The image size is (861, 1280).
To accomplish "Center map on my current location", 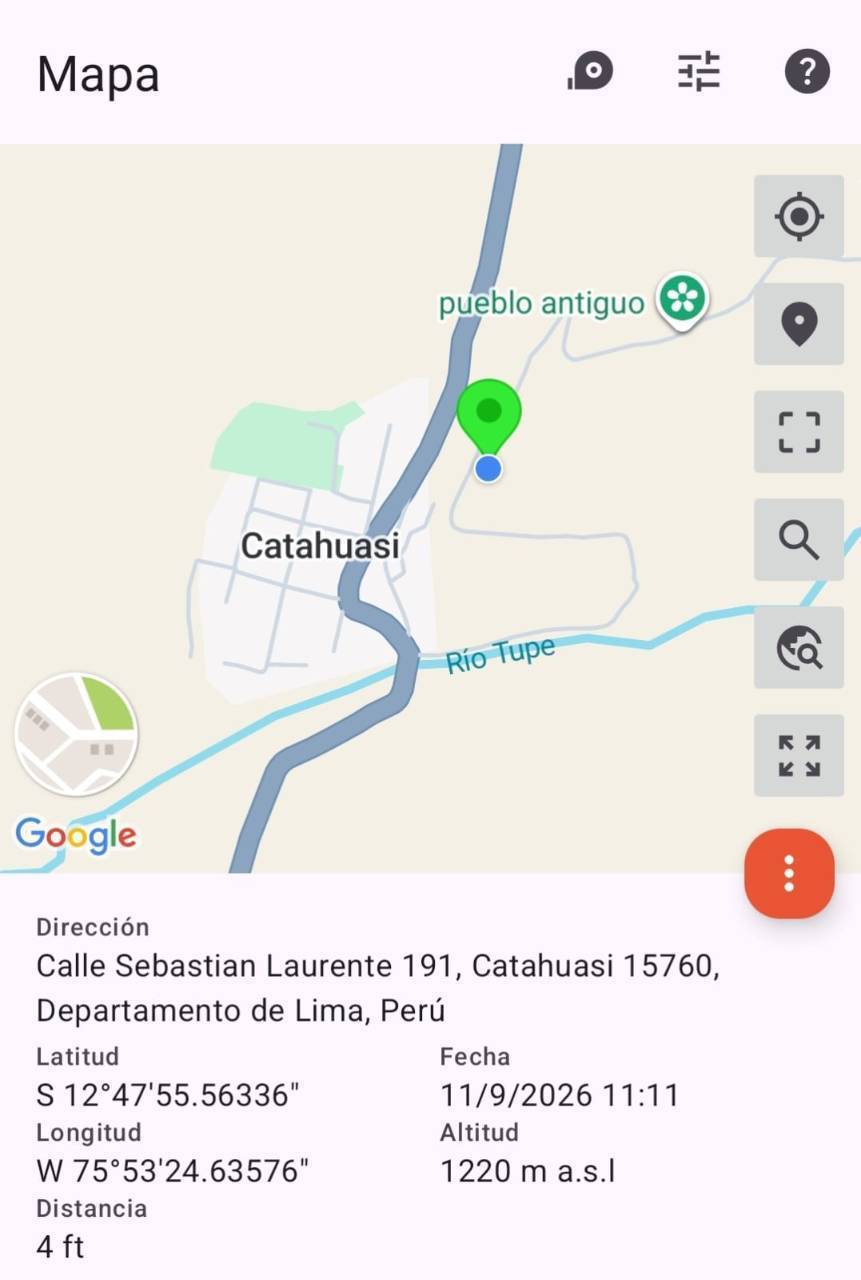I will pyautogui.click(x=799, y=216).
